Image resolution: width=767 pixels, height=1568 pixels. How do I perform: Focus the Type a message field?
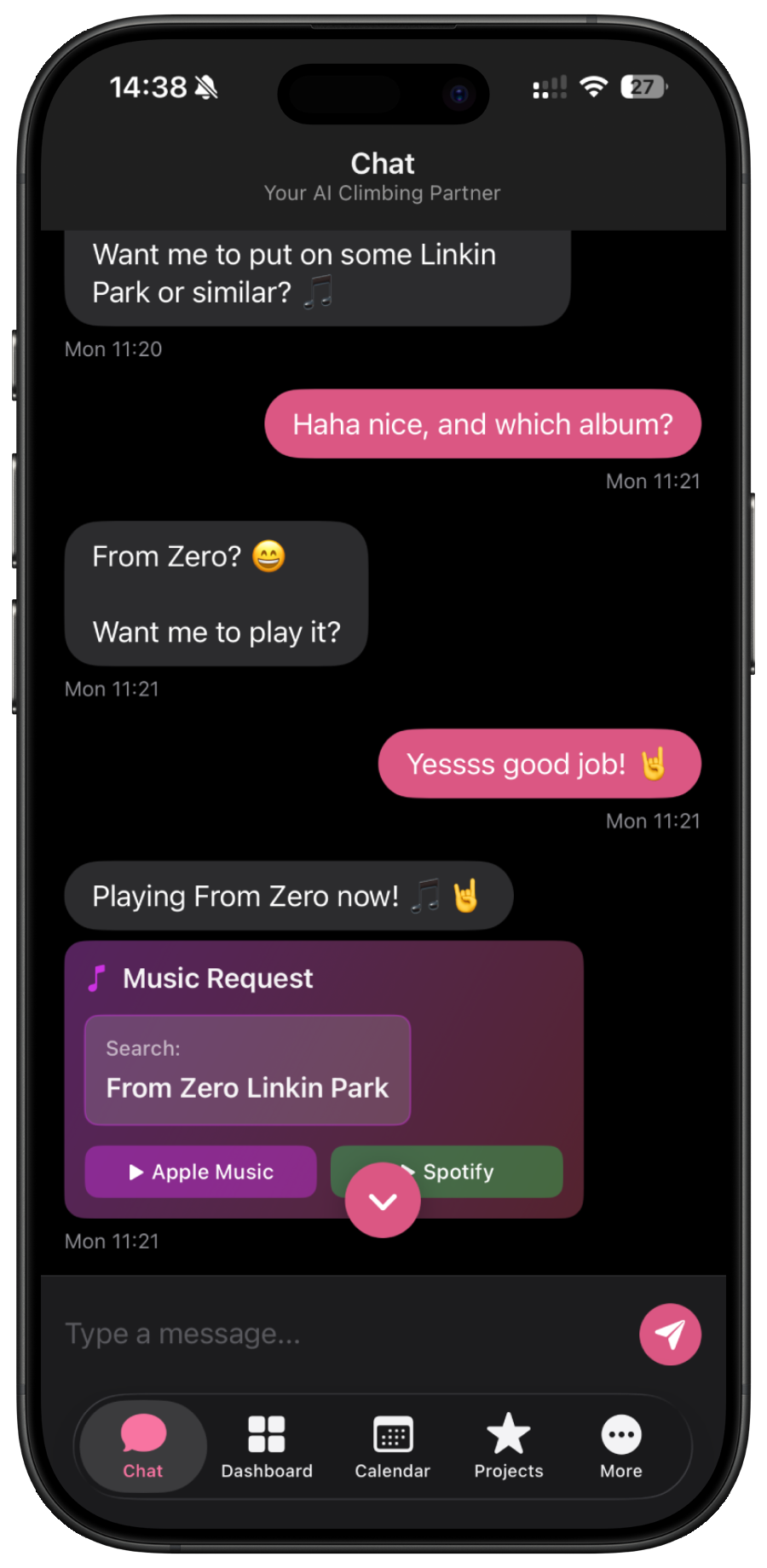[x=341, y=1334]
